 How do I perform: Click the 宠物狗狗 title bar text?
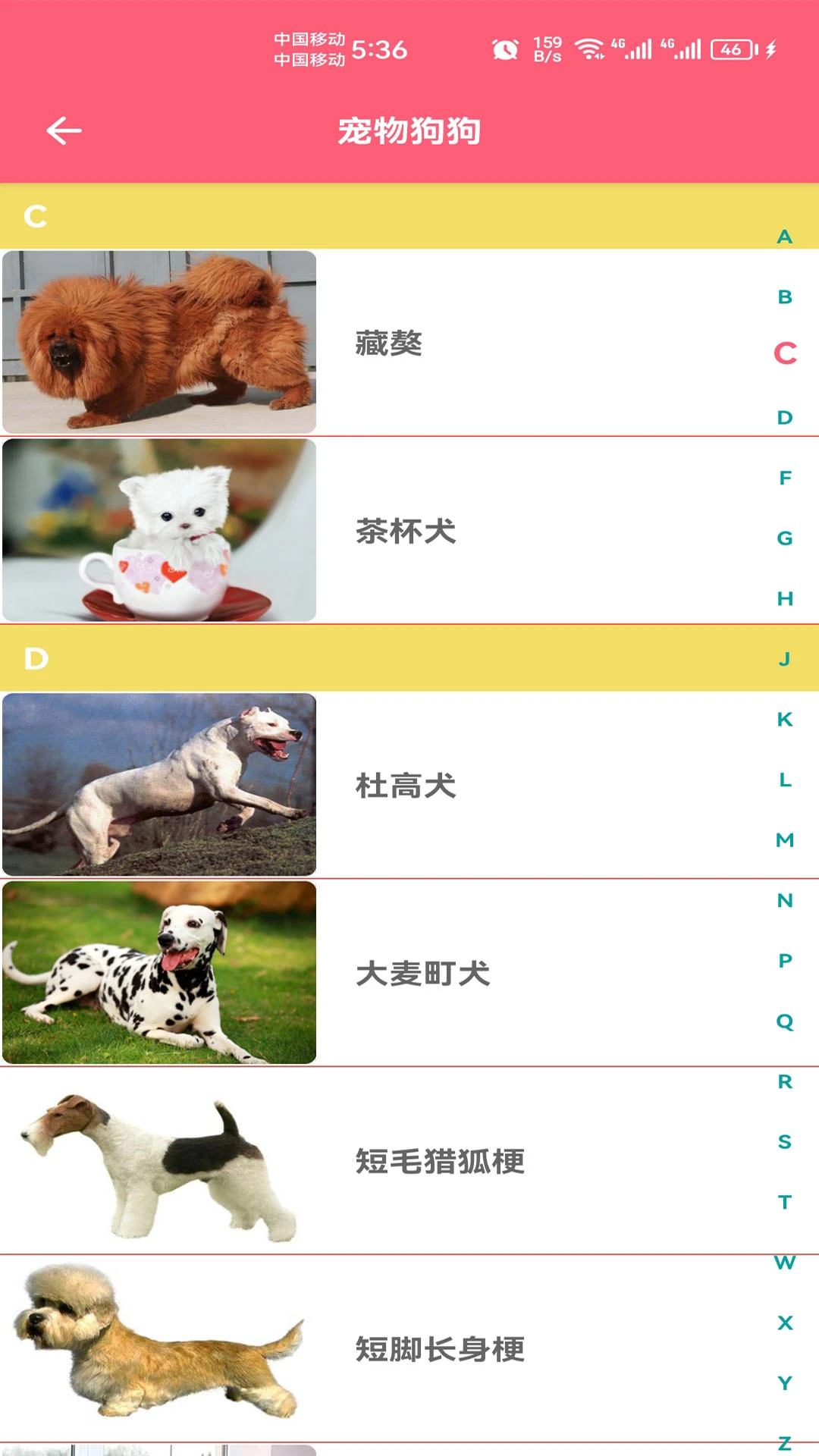(409, 130)
